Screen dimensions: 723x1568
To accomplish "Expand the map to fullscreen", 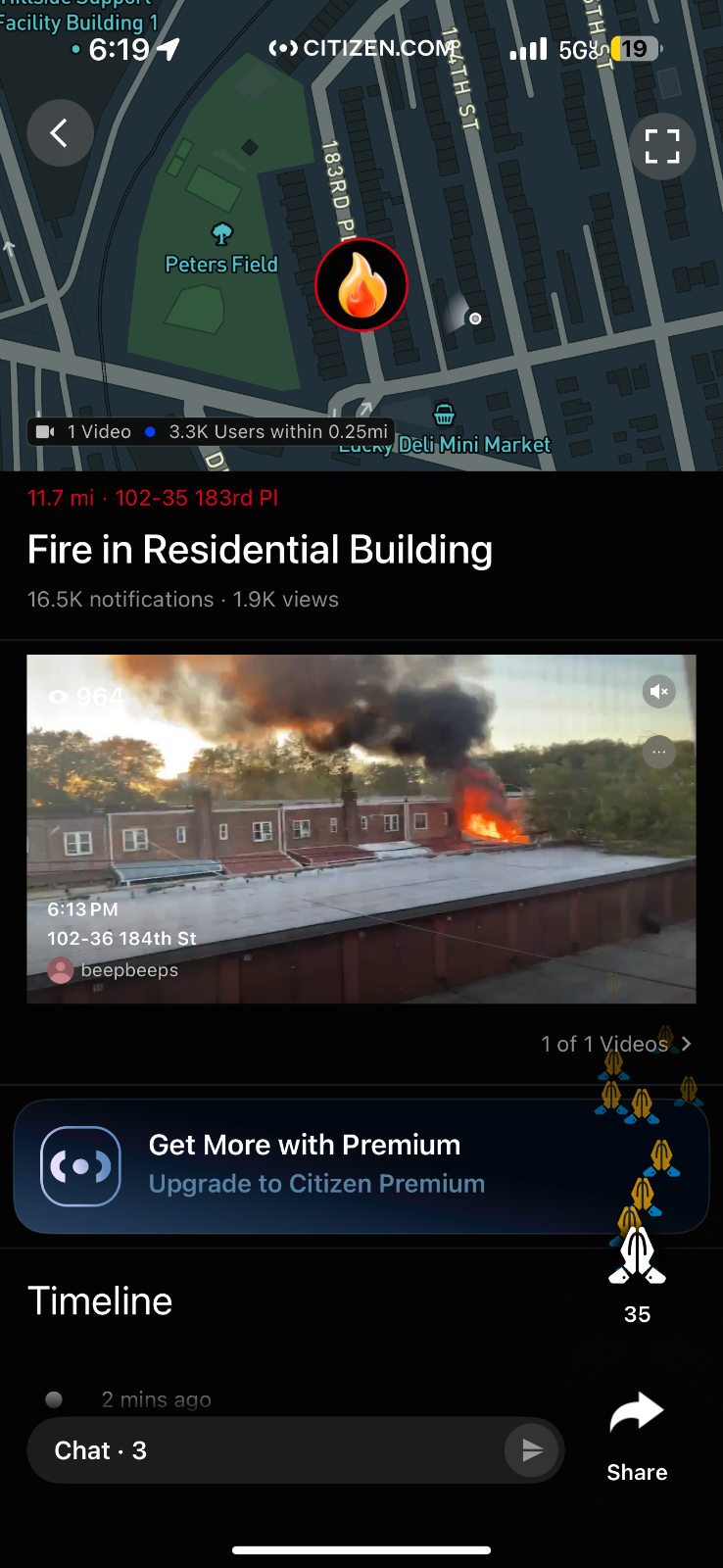I will click(x=661, y=147).
